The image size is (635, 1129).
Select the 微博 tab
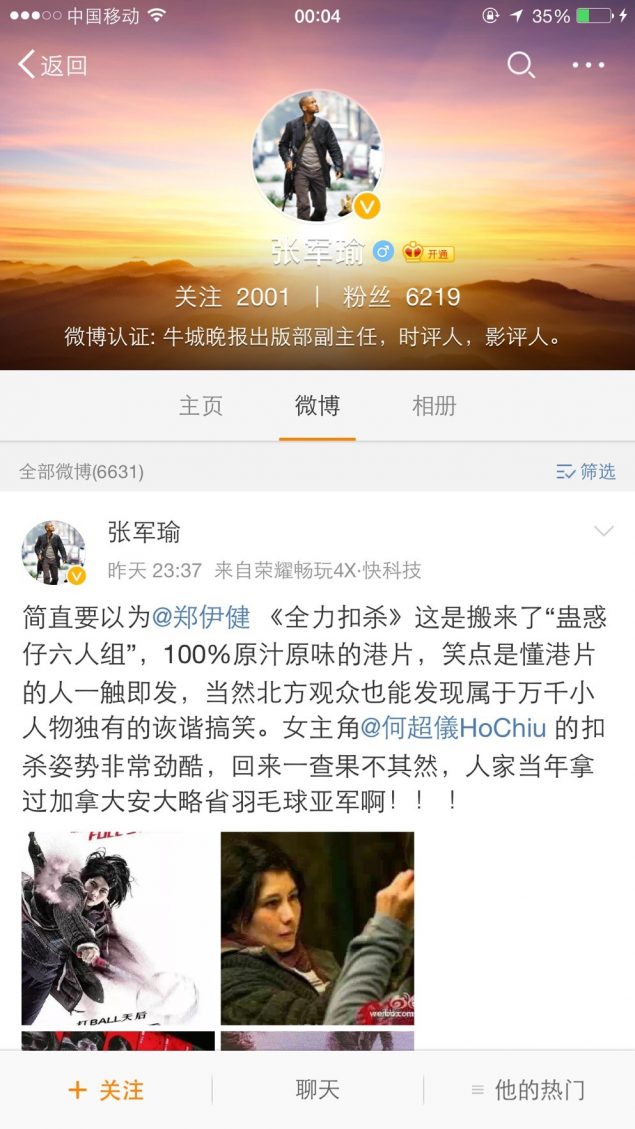[317, 406]
